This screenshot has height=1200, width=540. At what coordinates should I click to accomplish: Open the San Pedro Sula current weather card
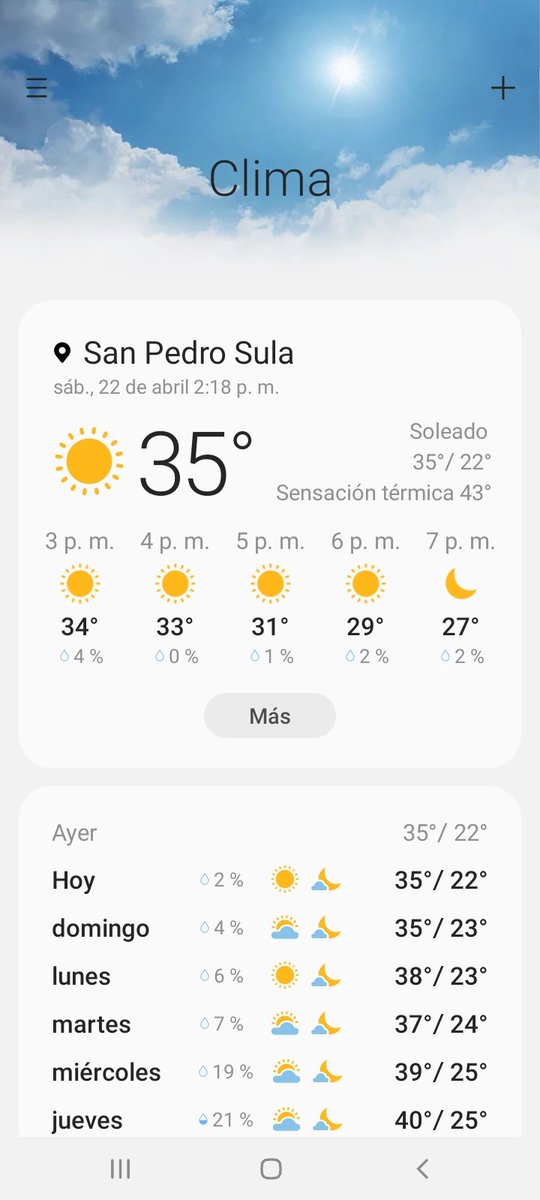(270, 534)
